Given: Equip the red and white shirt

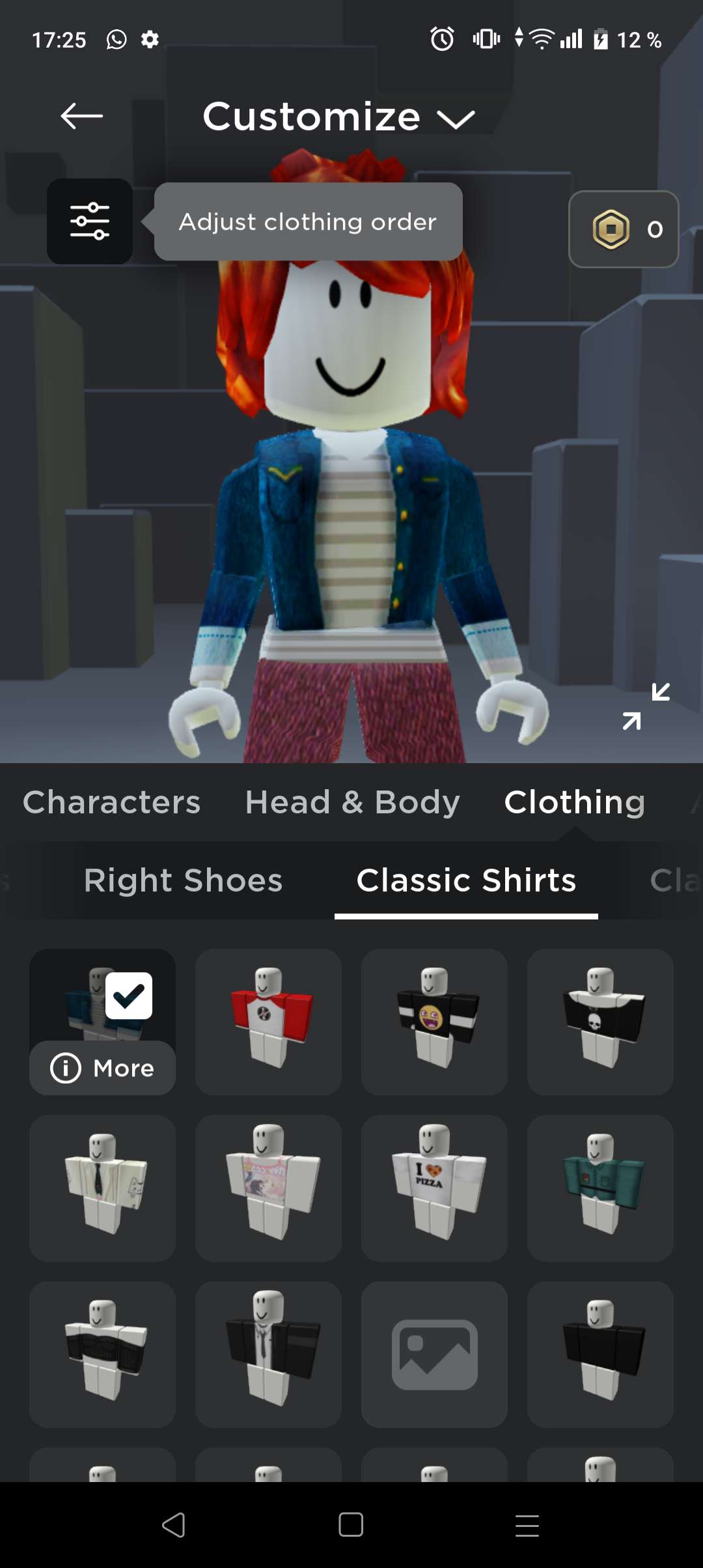Looking at the screenshot, I should click(268, 1021).
